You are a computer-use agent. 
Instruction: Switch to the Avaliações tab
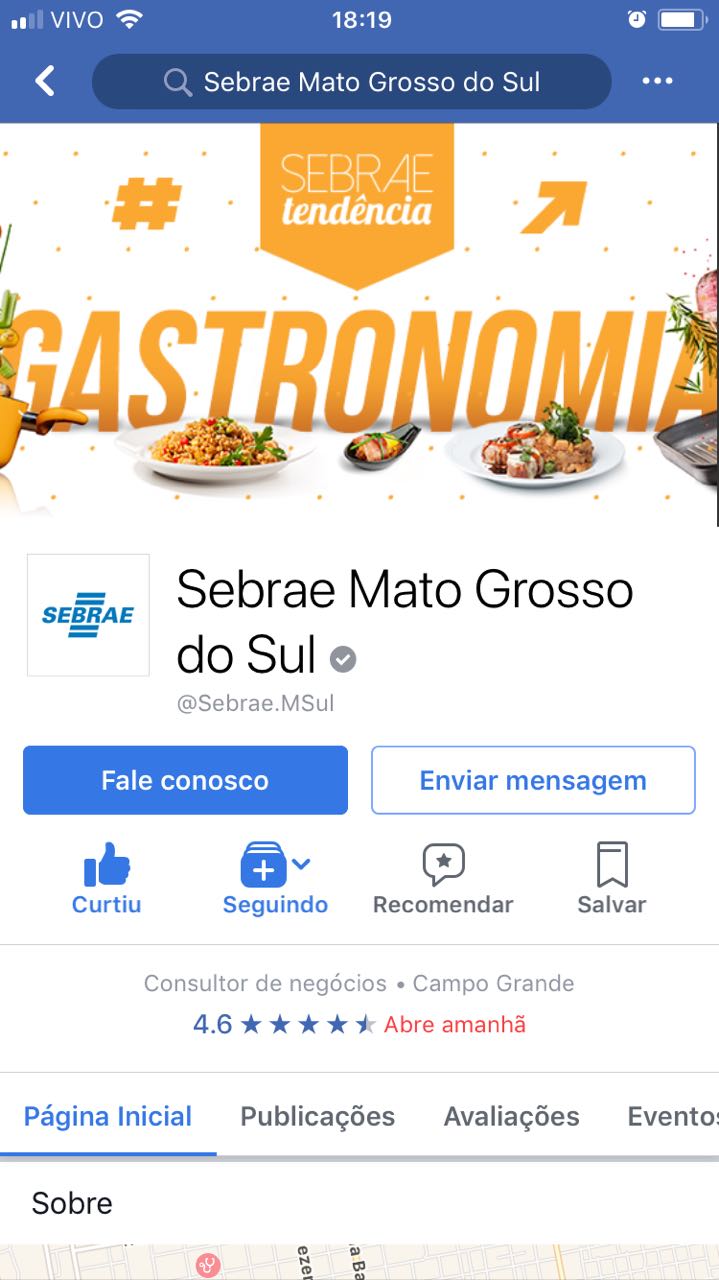(x=512, y=1116)
